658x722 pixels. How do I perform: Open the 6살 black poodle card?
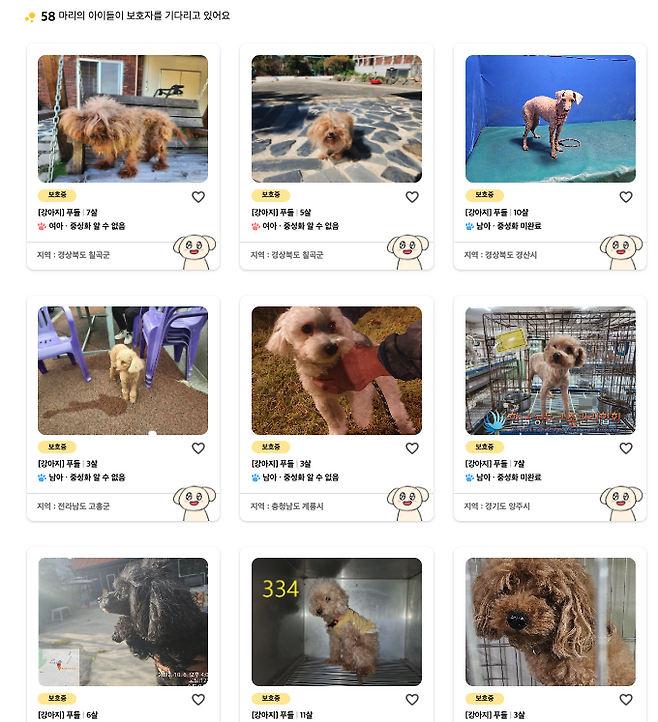click(123, 621)
